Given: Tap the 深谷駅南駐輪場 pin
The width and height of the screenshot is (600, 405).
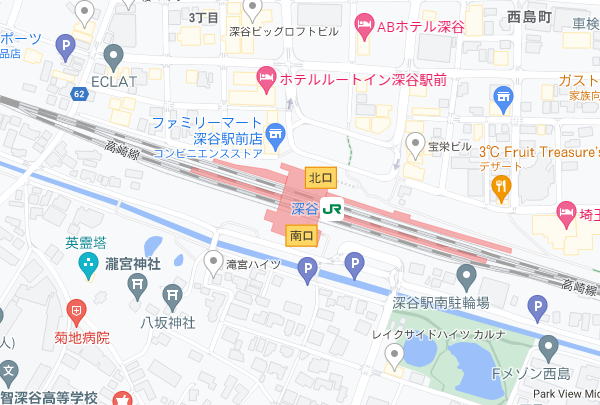Looking at the screenshot, I should (465, 276).
